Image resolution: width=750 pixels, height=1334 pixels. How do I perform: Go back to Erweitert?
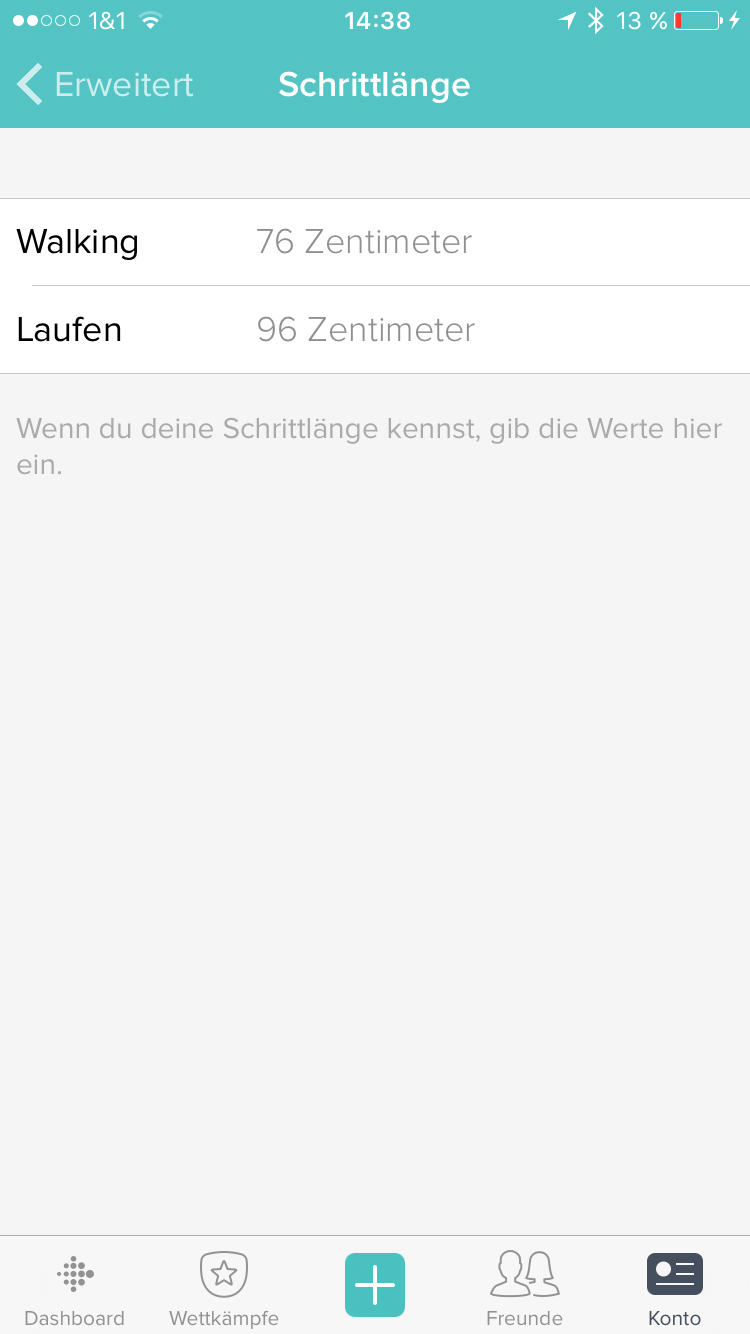click(x=105, y=85)
